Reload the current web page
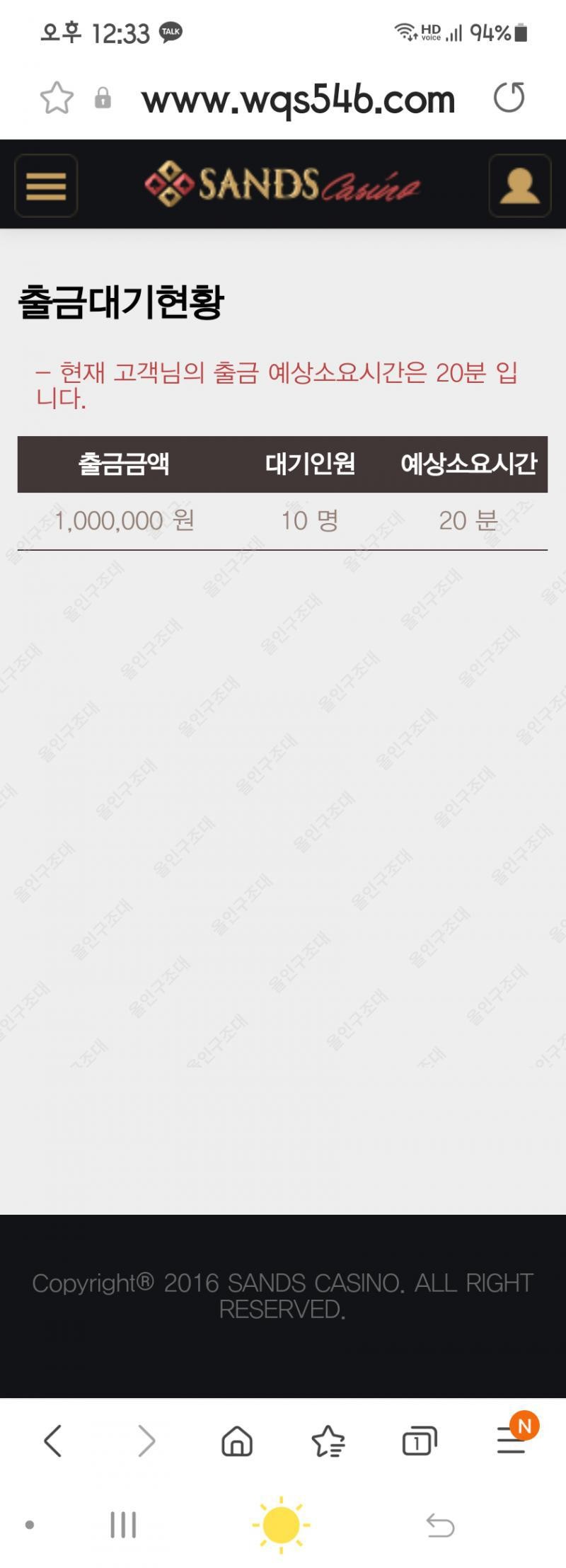This screenshot has height=1568, width=566. point(509,98)
